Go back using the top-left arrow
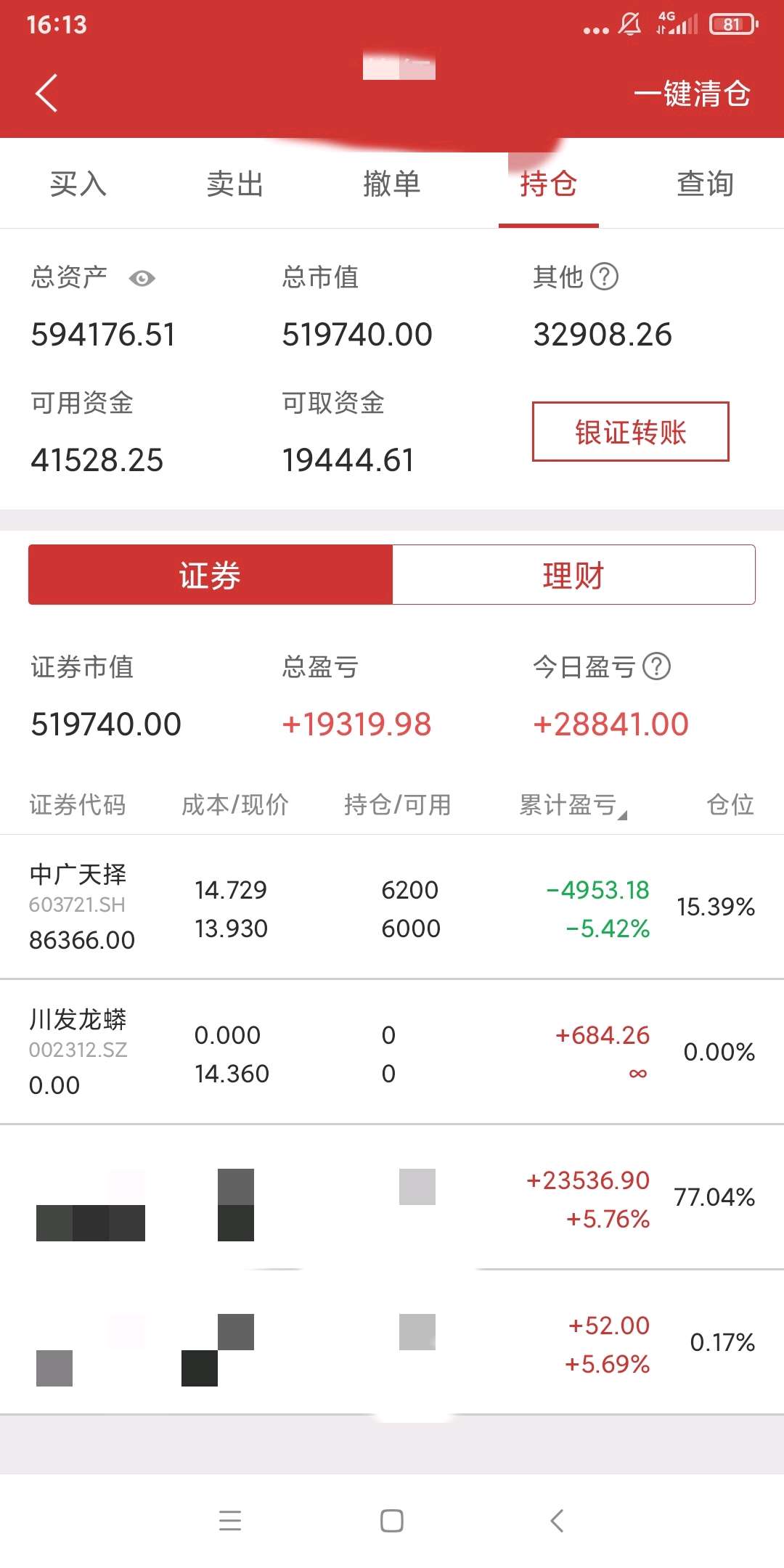The image size is (784, 1568). coord(46,94)
